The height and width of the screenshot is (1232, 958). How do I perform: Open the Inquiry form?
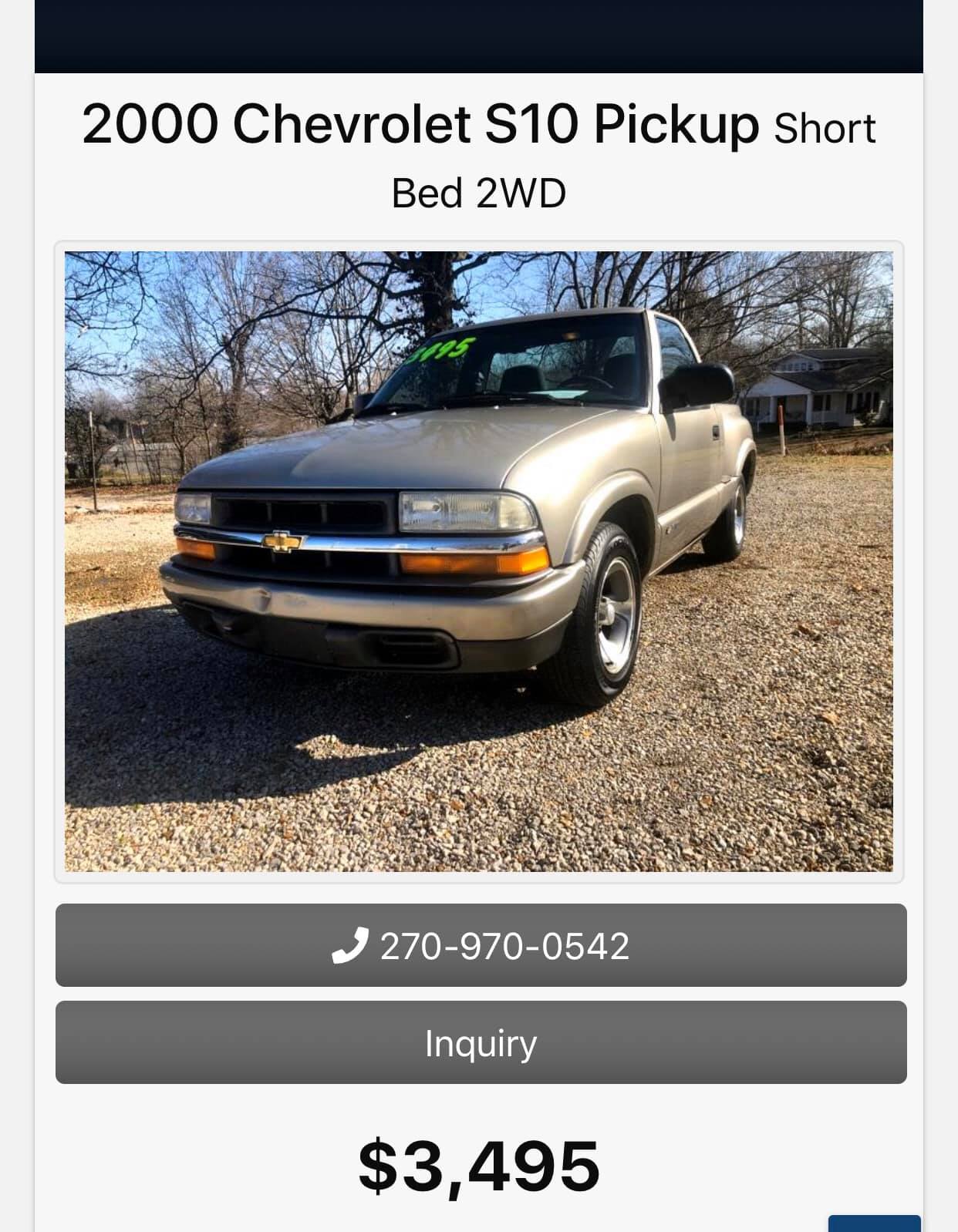[481, 1042]
